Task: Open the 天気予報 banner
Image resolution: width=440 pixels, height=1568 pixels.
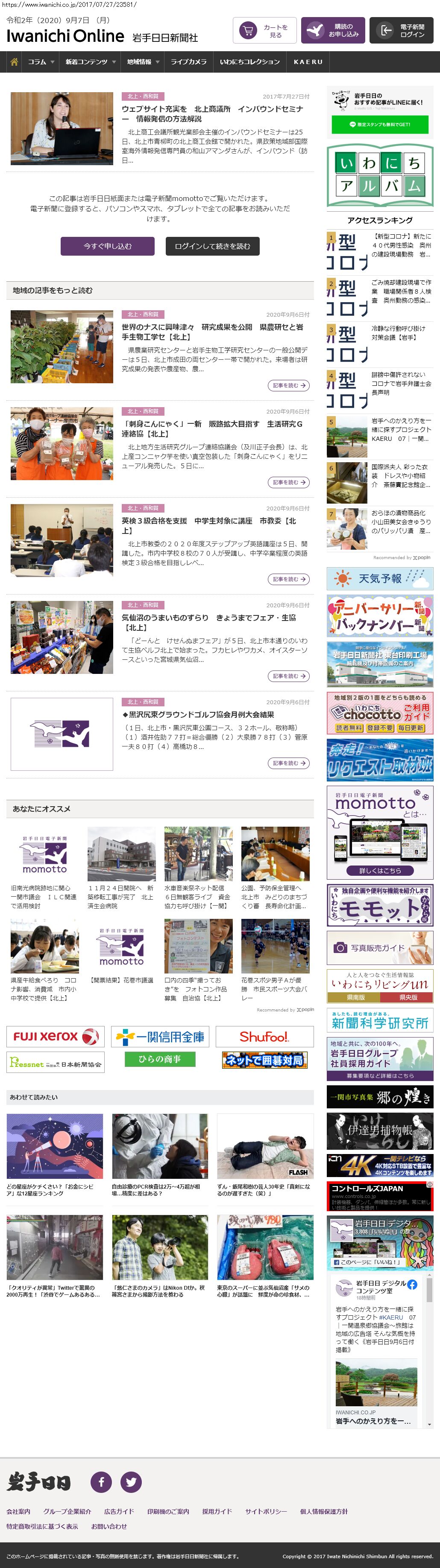Action: click(x=380, y=578)
